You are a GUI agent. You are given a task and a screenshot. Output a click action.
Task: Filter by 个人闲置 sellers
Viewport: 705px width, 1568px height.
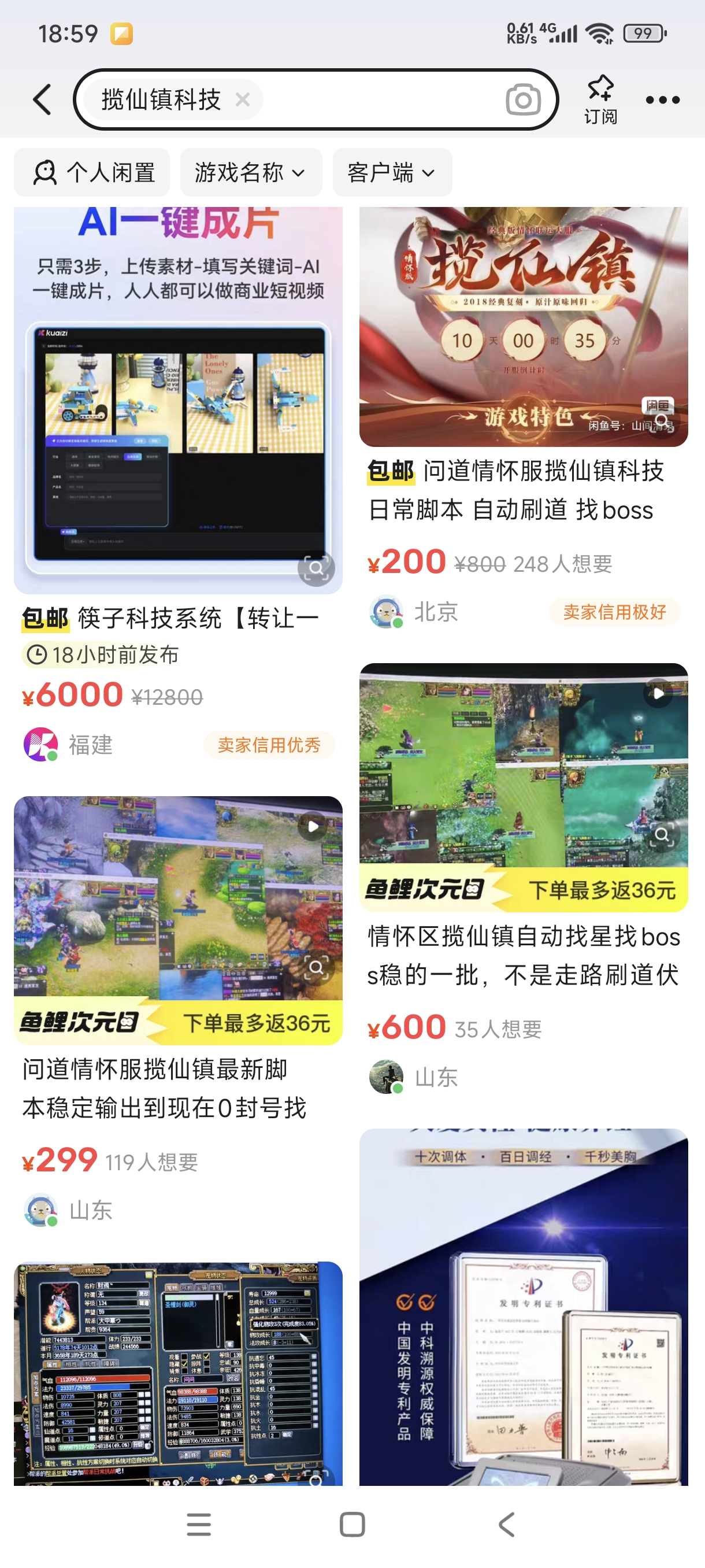tap(92, 173)
